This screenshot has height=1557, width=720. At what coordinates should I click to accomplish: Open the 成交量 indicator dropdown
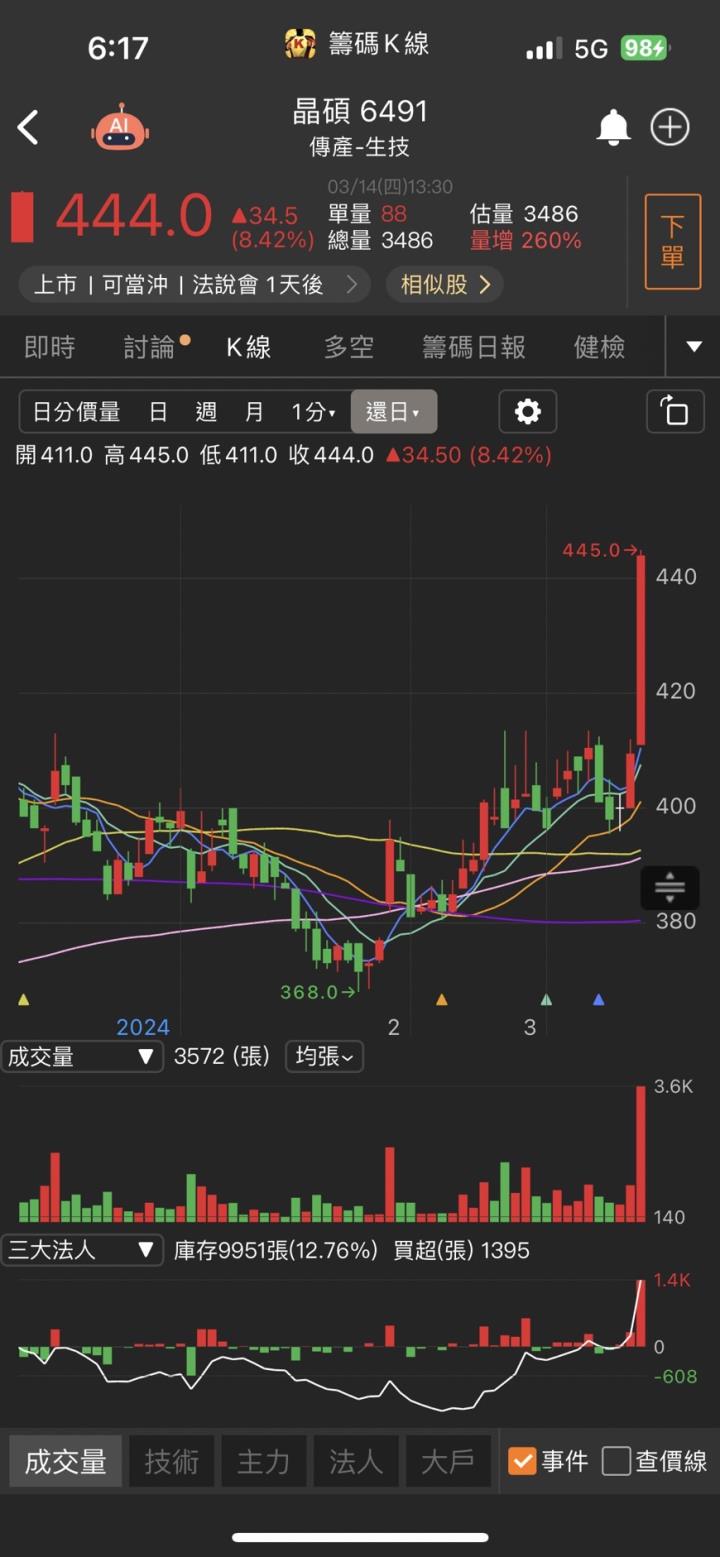[82, 1056]
